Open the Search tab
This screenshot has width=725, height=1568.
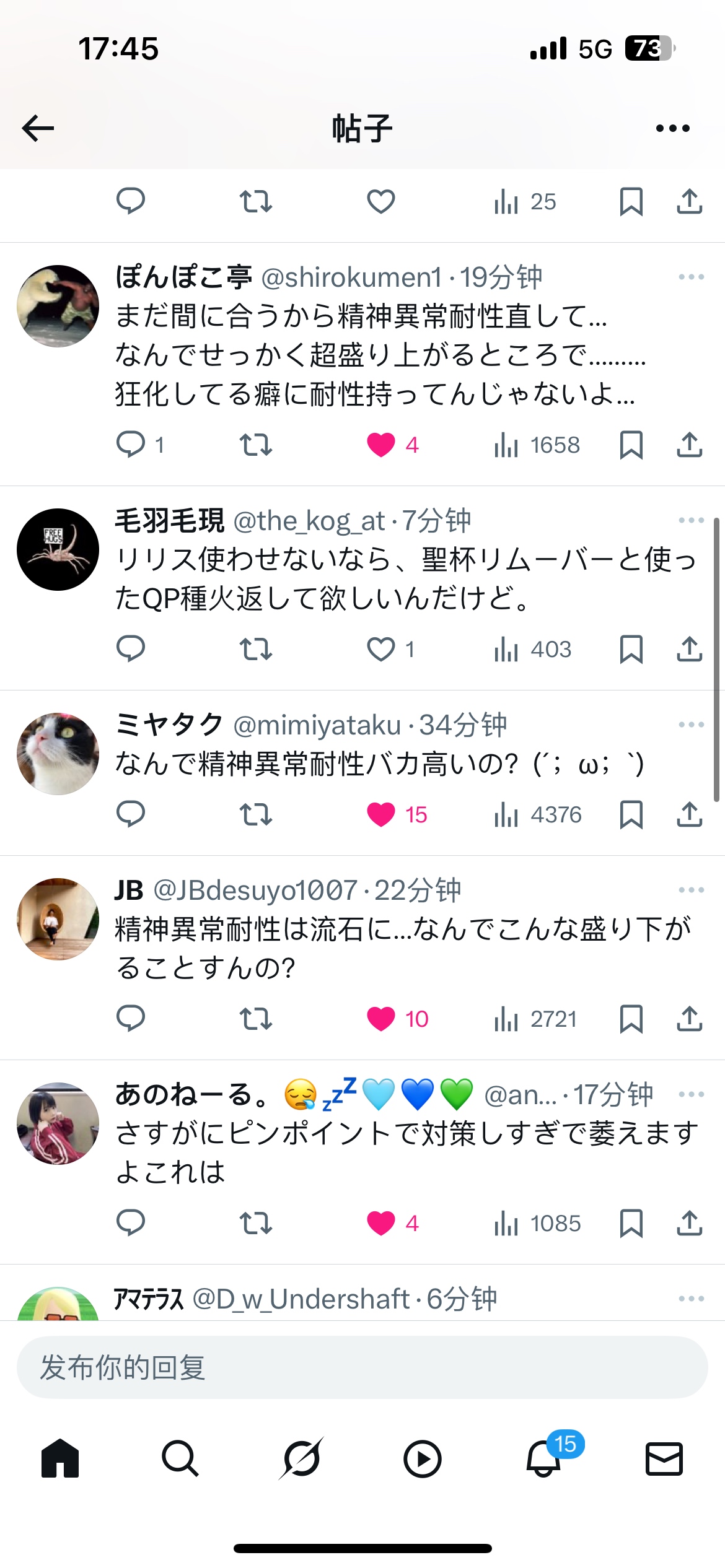tap(180, 1458)
